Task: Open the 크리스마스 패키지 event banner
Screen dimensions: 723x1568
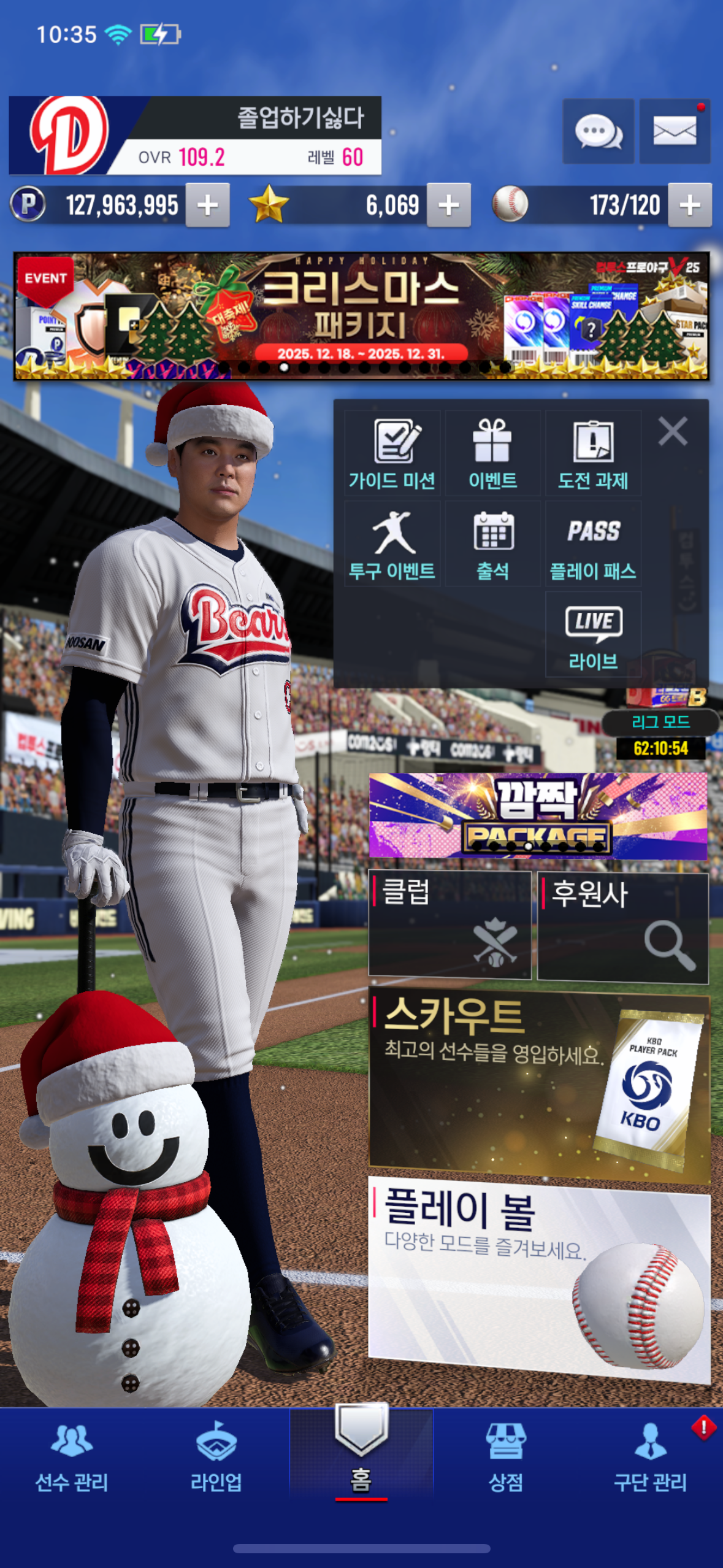Action: tap(361, 316)
